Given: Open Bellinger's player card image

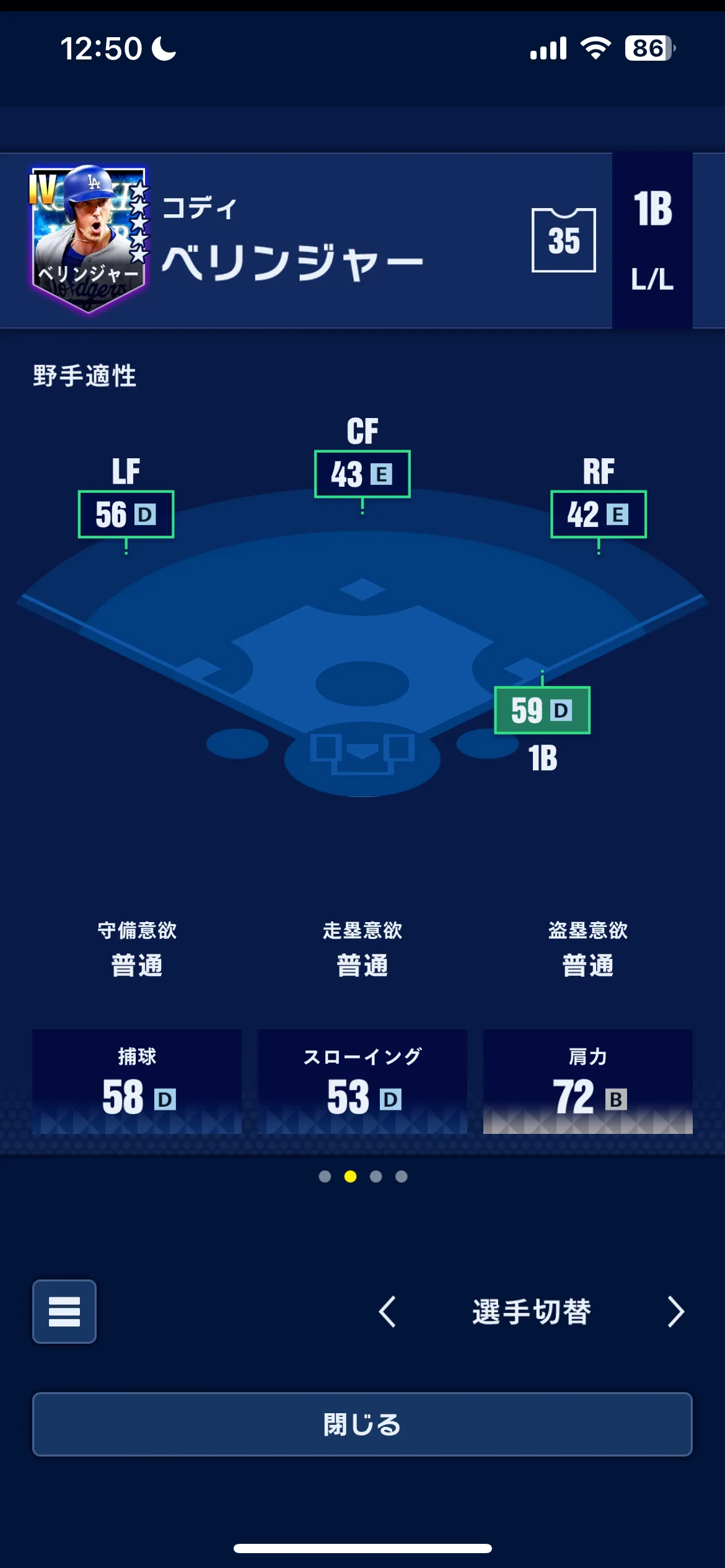Looking at the screenshot, I should (x=89, y=239).
